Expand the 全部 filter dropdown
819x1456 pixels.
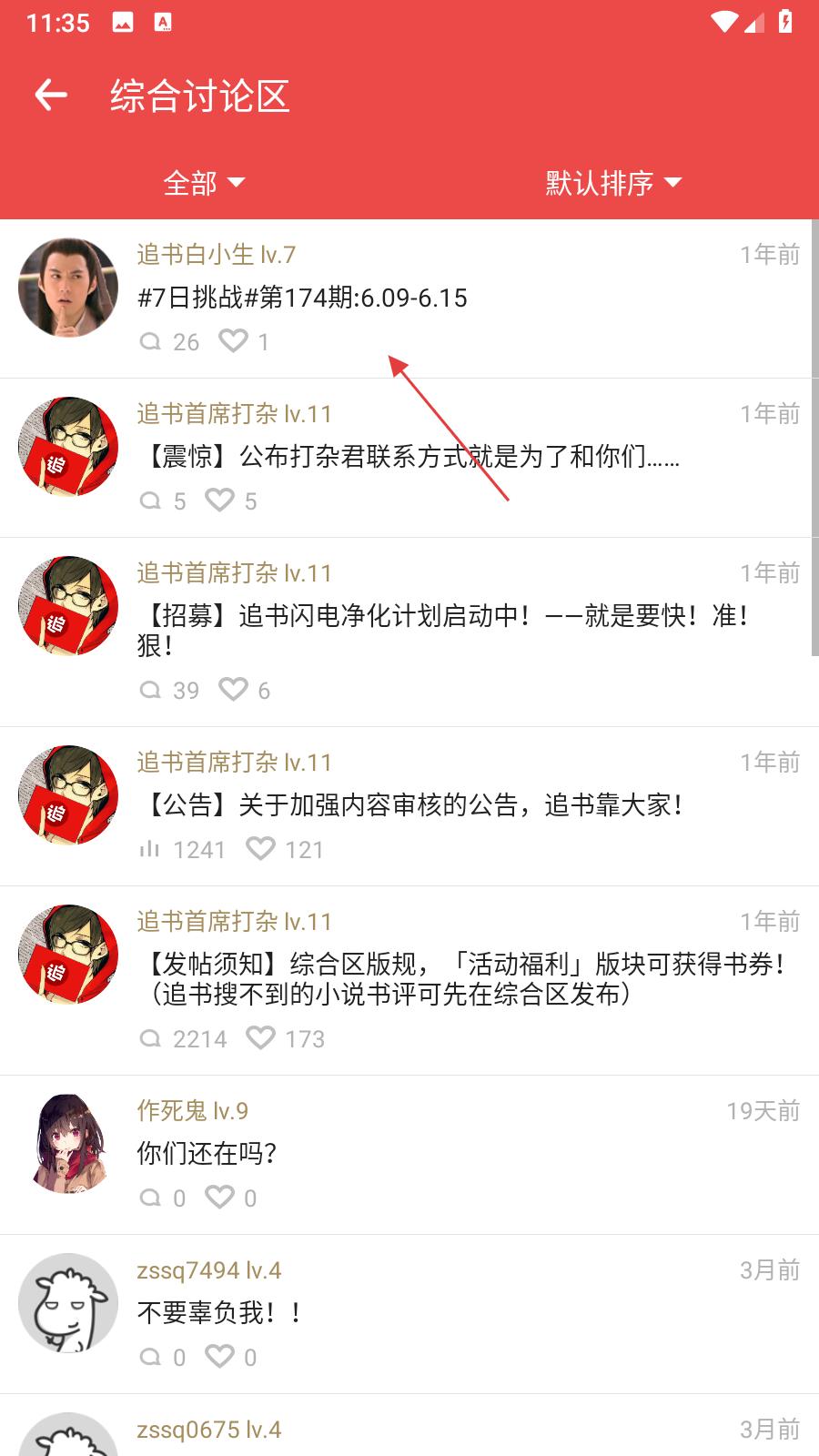click(x=204, y=183)
